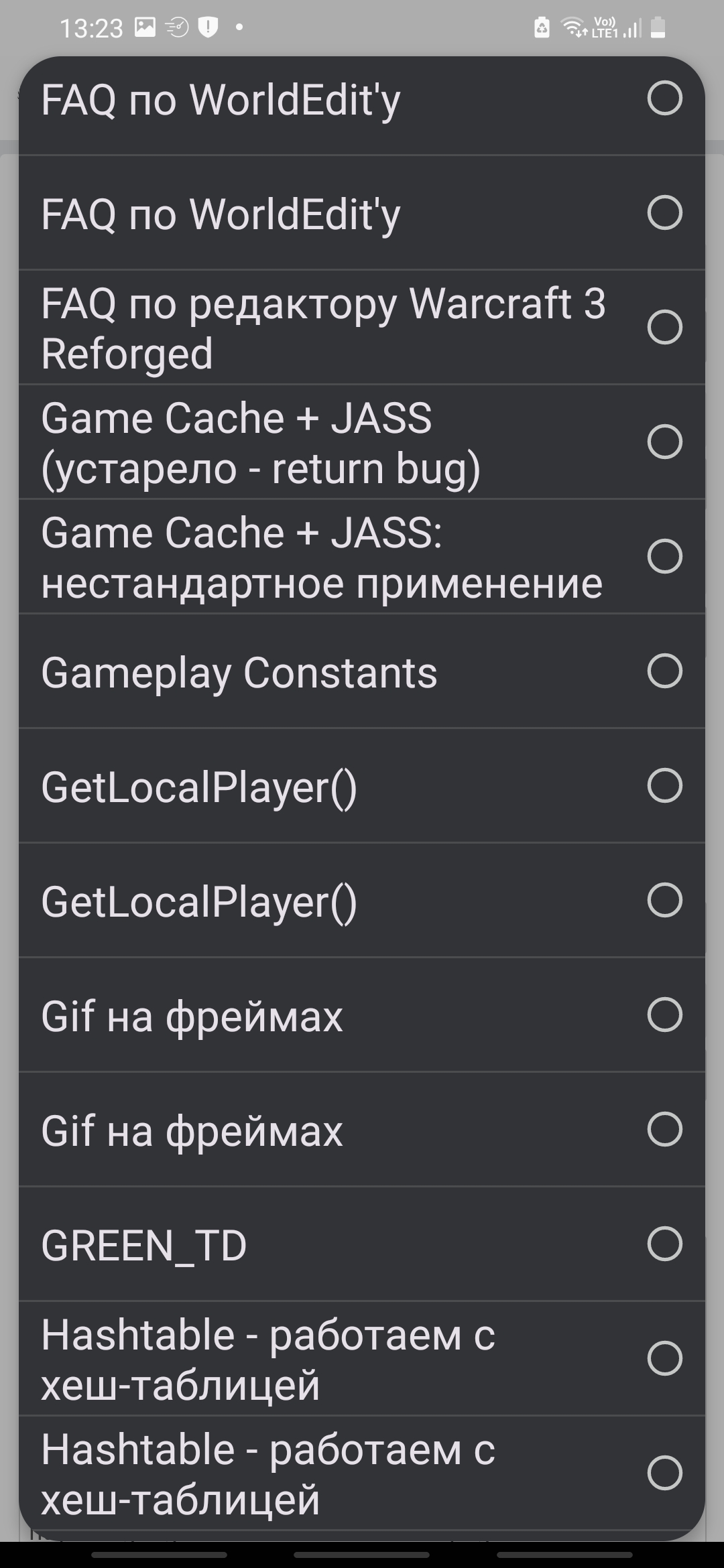Select the Gameplay Constants option

pyautogui.click(x=362, y=671)
